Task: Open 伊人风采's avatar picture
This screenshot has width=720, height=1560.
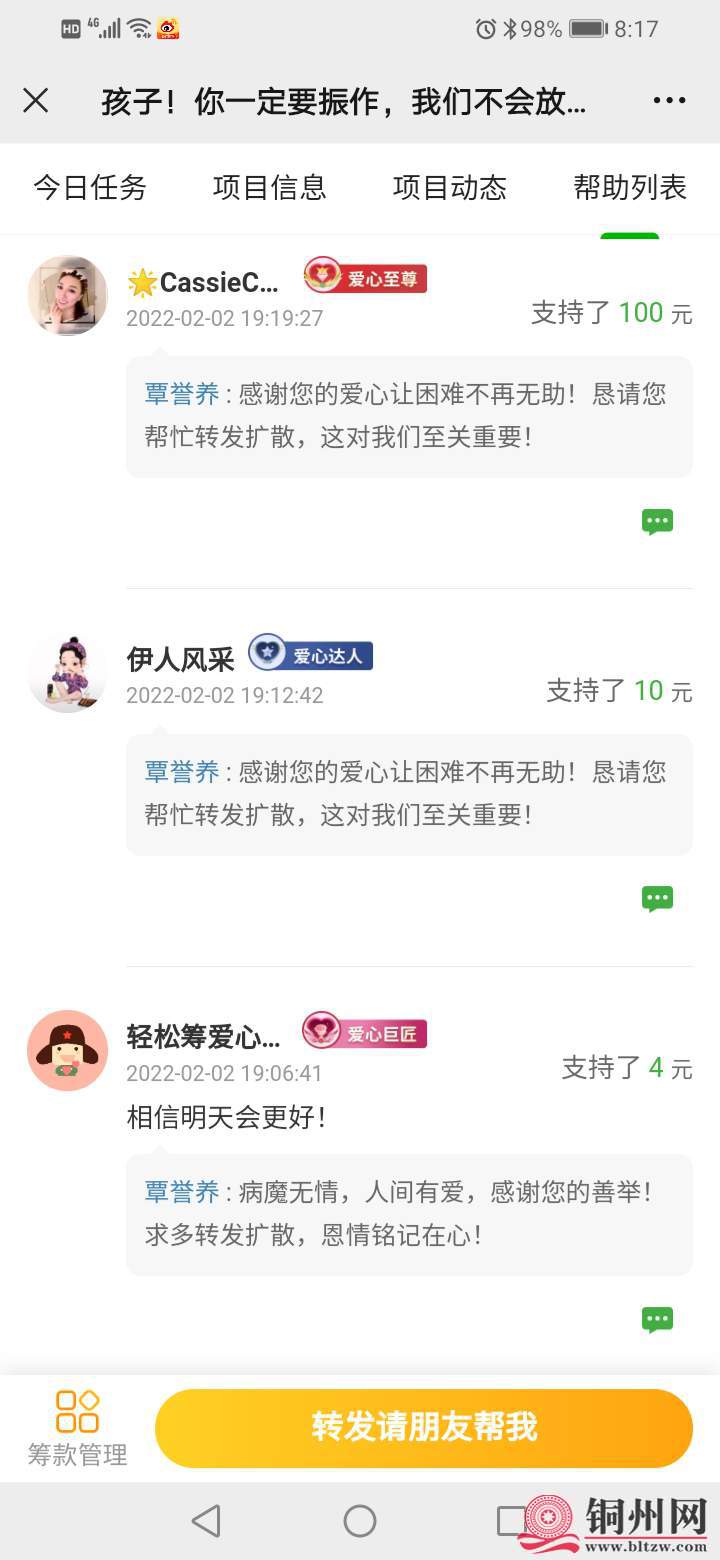Action: (x=67, y=671)
